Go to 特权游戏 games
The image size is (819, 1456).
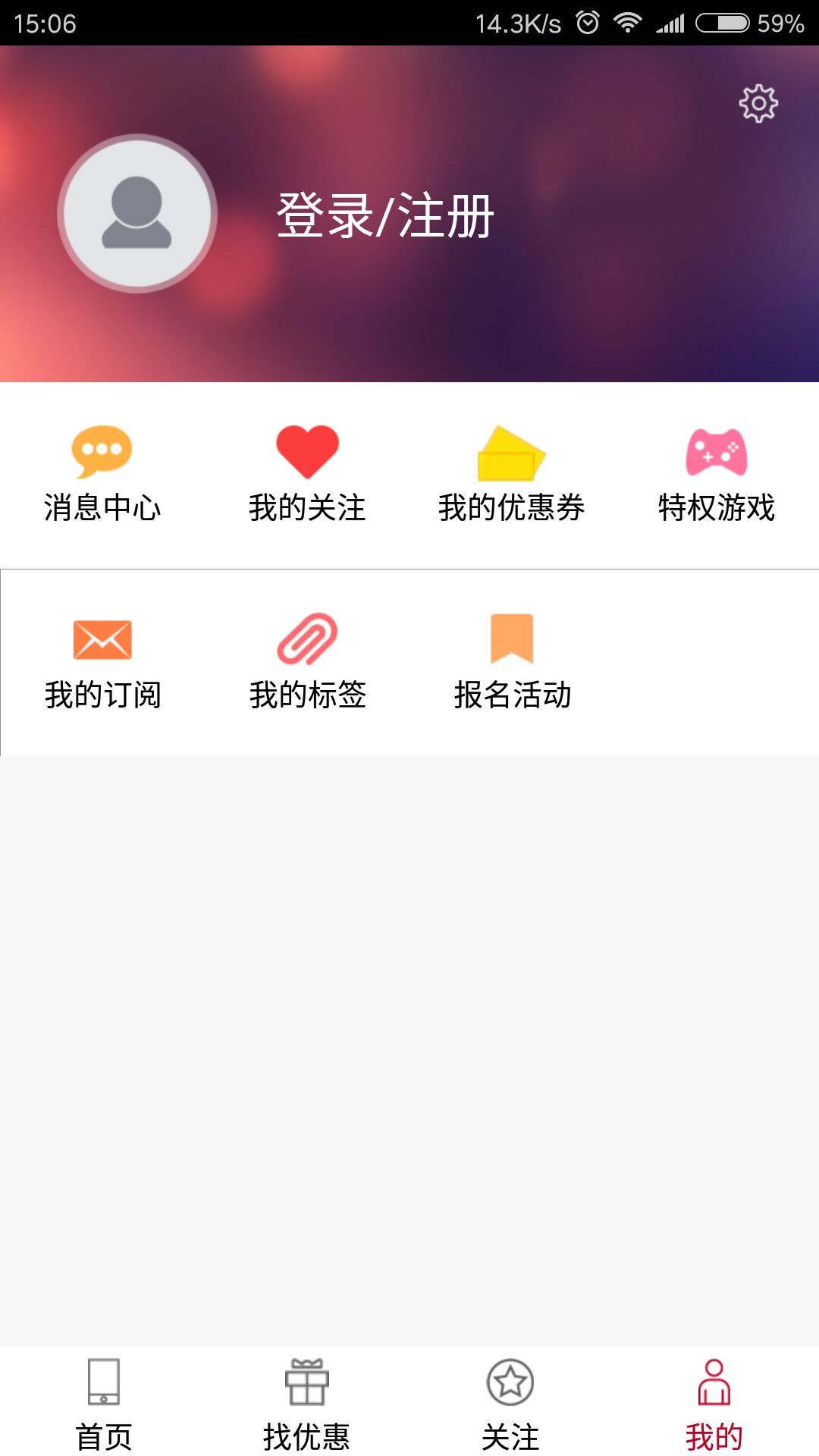(x=717, y=475)
